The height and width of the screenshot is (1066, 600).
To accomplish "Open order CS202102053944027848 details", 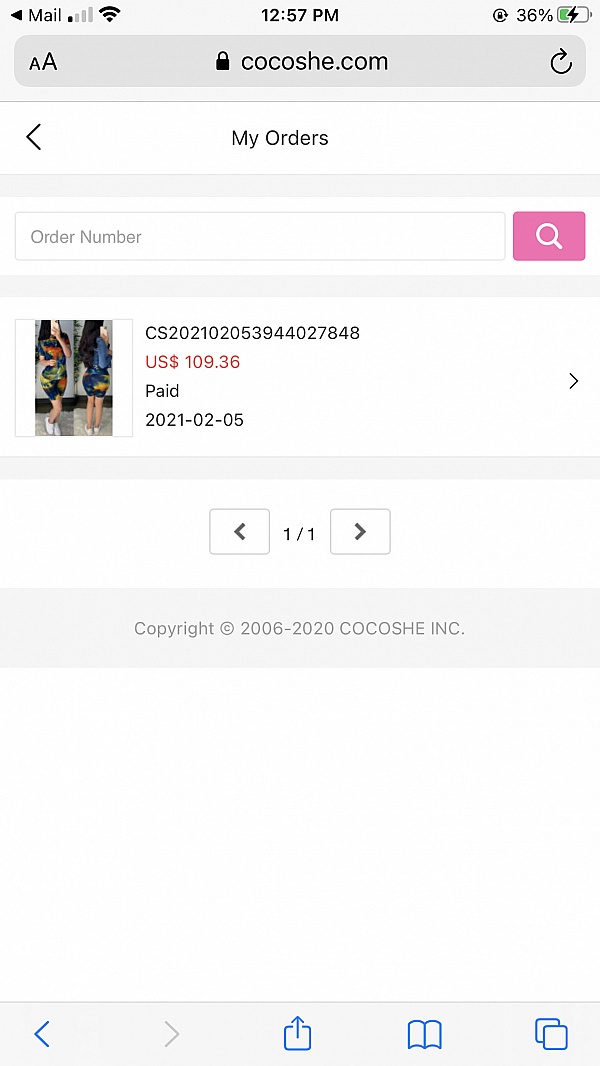I will (x=300, y=377).
